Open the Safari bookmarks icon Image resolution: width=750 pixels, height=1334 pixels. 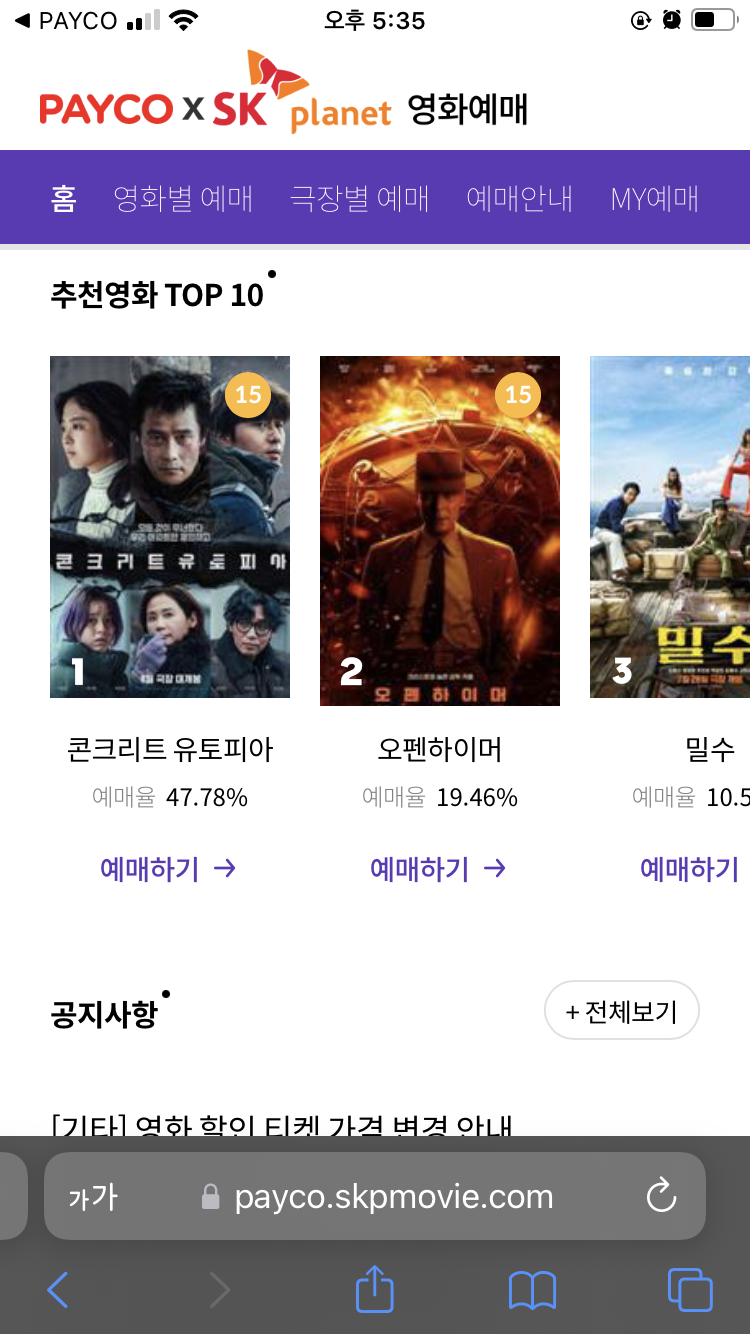click(x=533, y=1289)
